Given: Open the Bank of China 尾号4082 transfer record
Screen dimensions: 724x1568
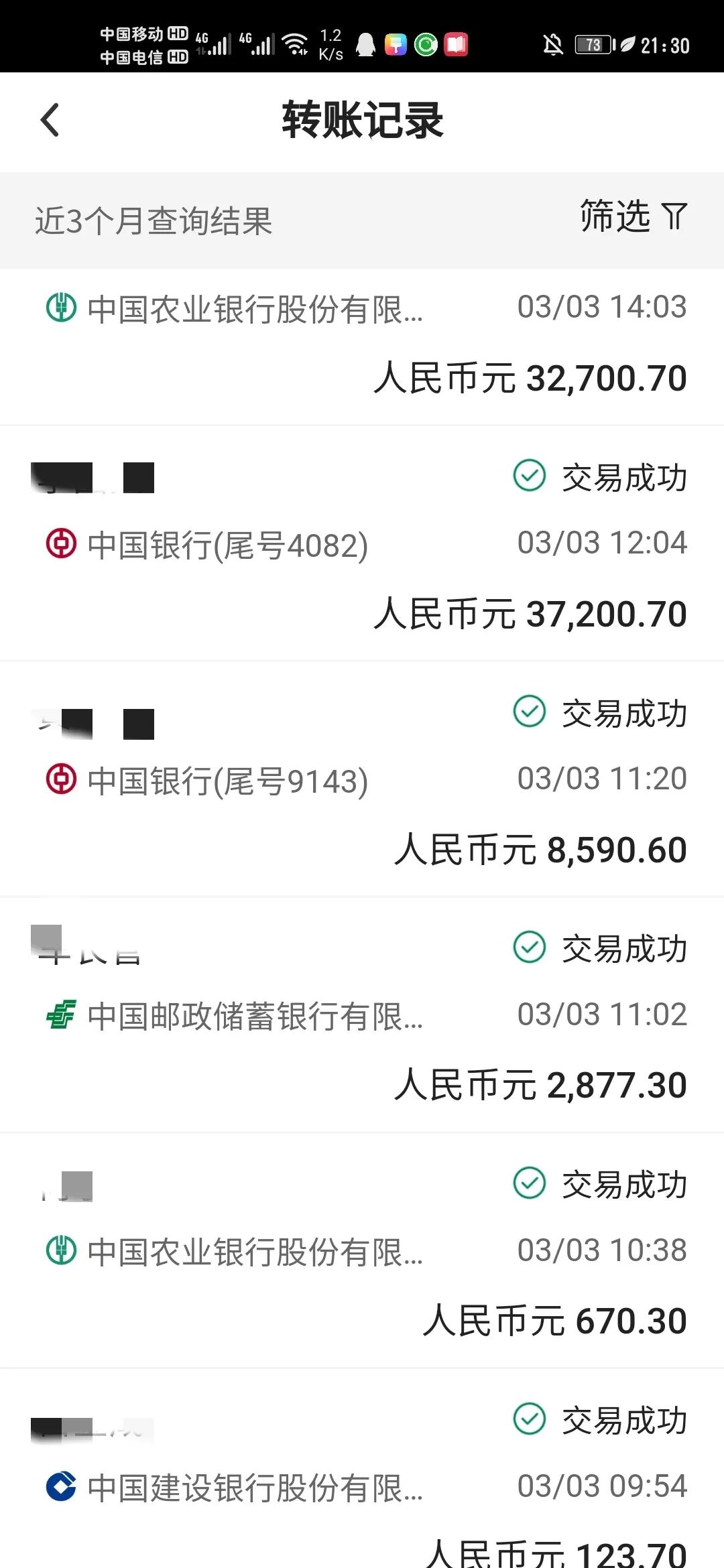Looking at the screenshot, I should [362, 543].
